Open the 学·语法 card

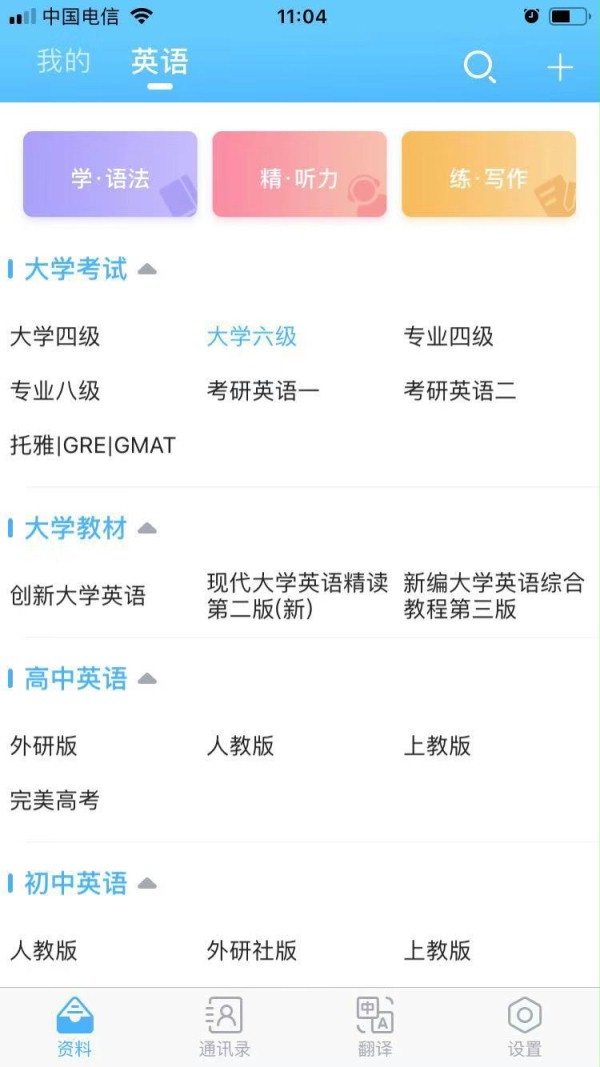tap(110, 175)
